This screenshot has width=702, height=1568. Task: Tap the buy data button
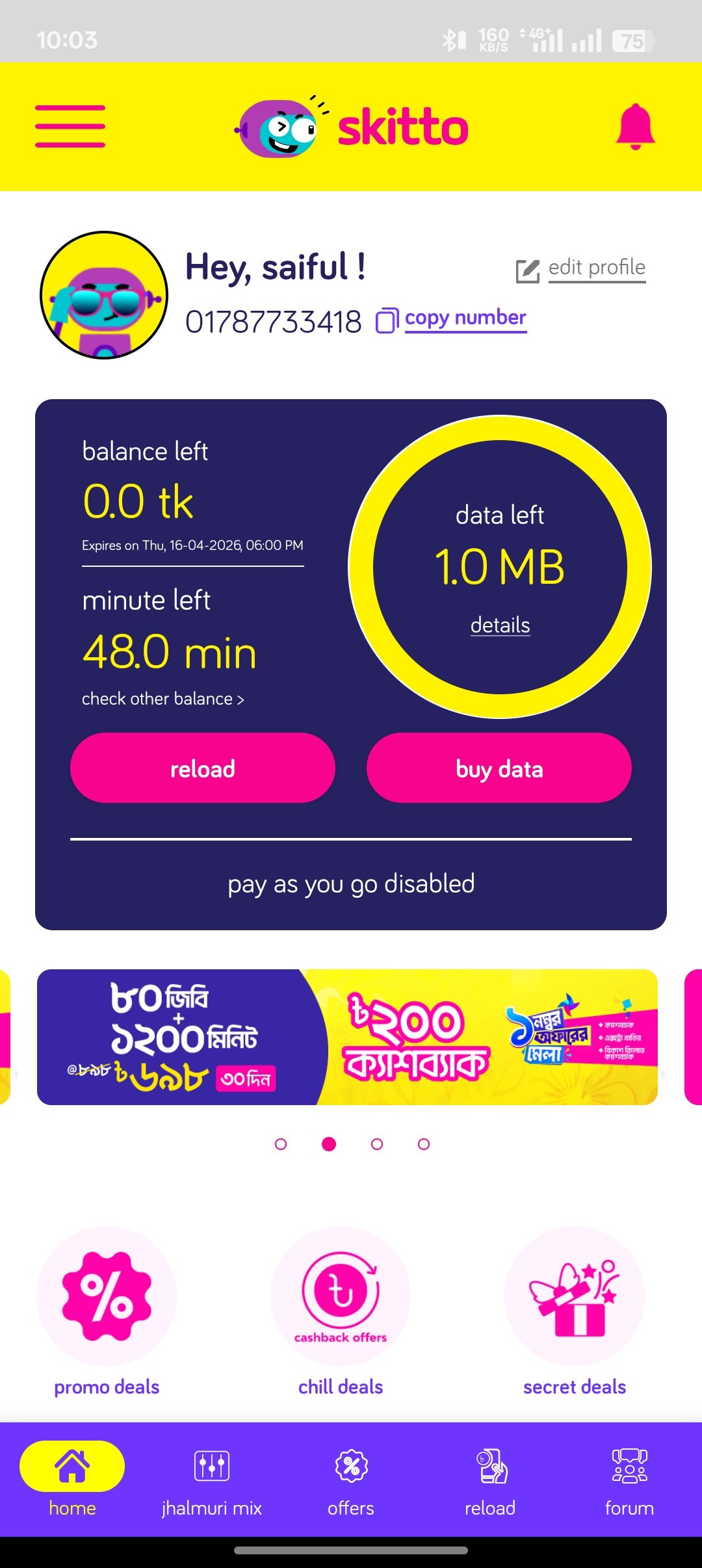499,768
